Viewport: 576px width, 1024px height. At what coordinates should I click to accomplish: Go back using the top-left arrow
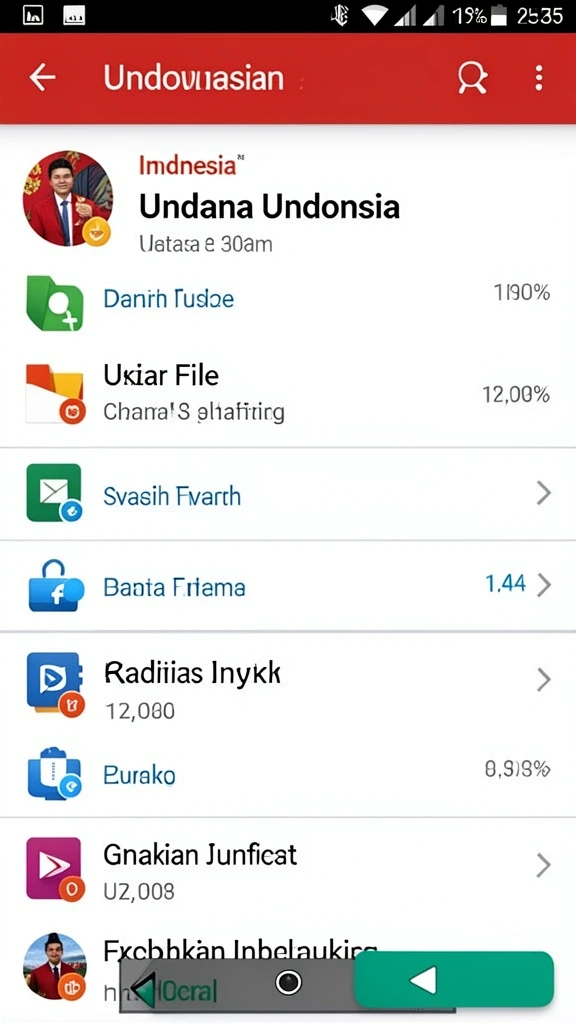[42, 78]
